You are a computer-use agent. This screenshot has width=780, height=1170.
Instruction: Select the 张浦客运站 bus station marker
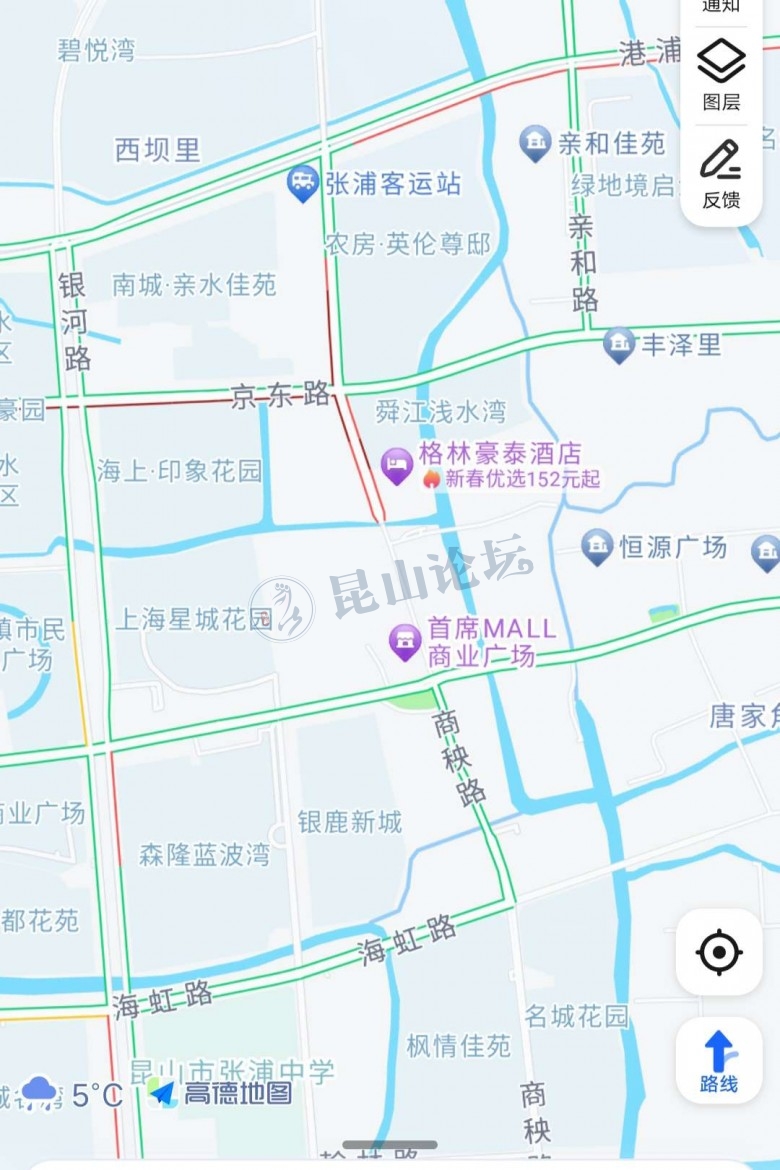point(304,183)
